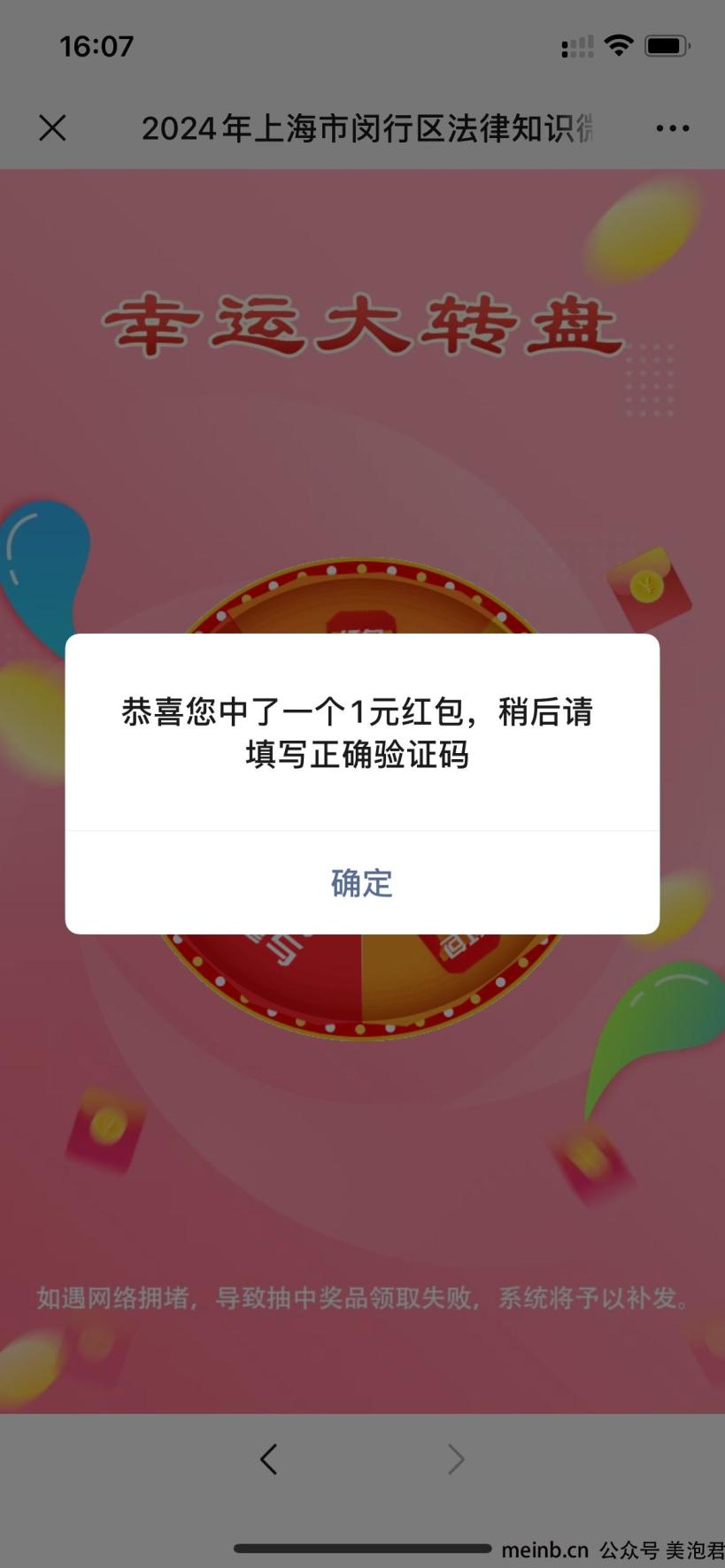Tap 确定 to confirm the red packet dialog

pos(362,882)
